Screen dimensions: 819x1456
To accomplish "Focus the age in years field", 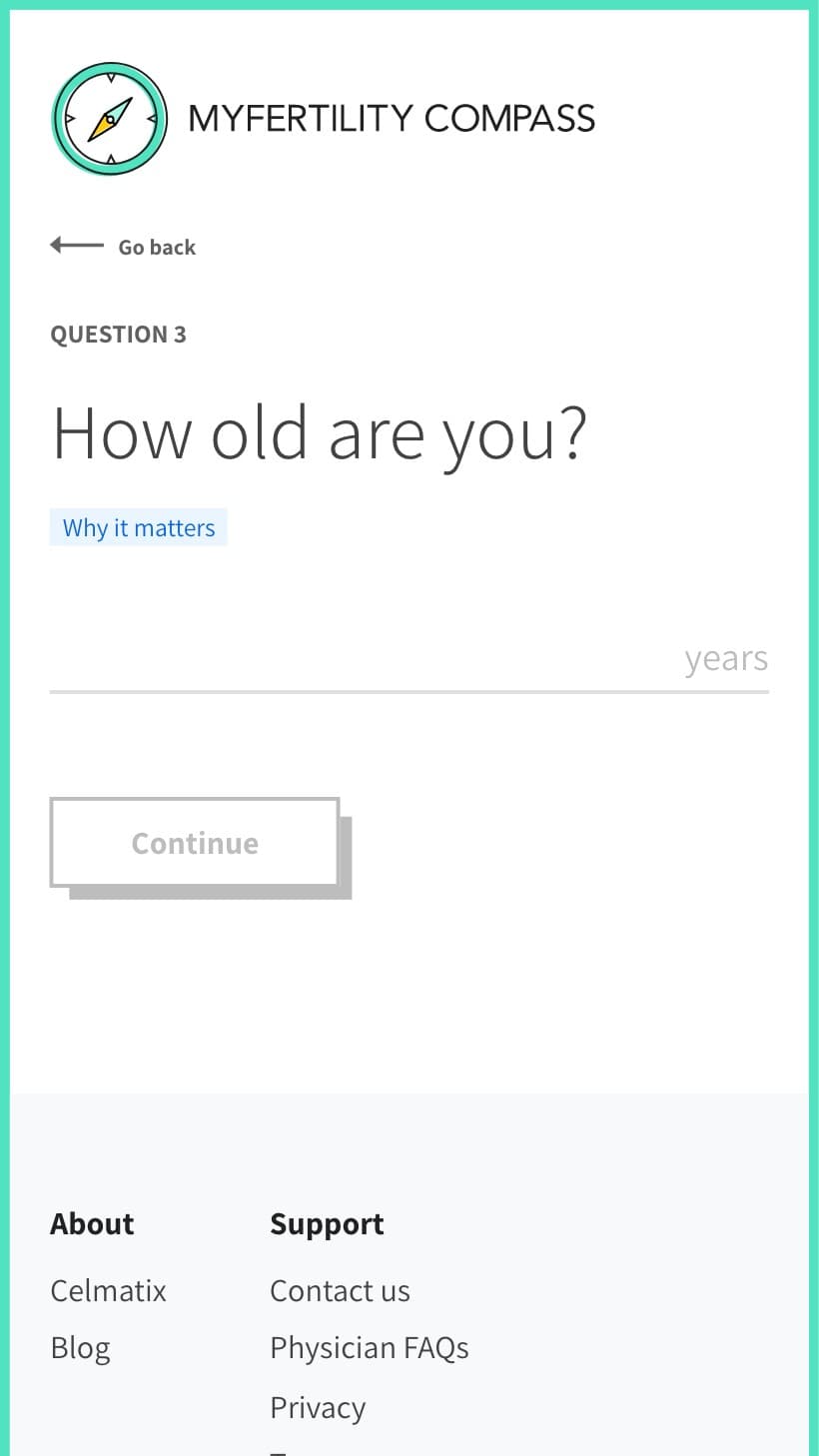I will click(x=409, y=659).
